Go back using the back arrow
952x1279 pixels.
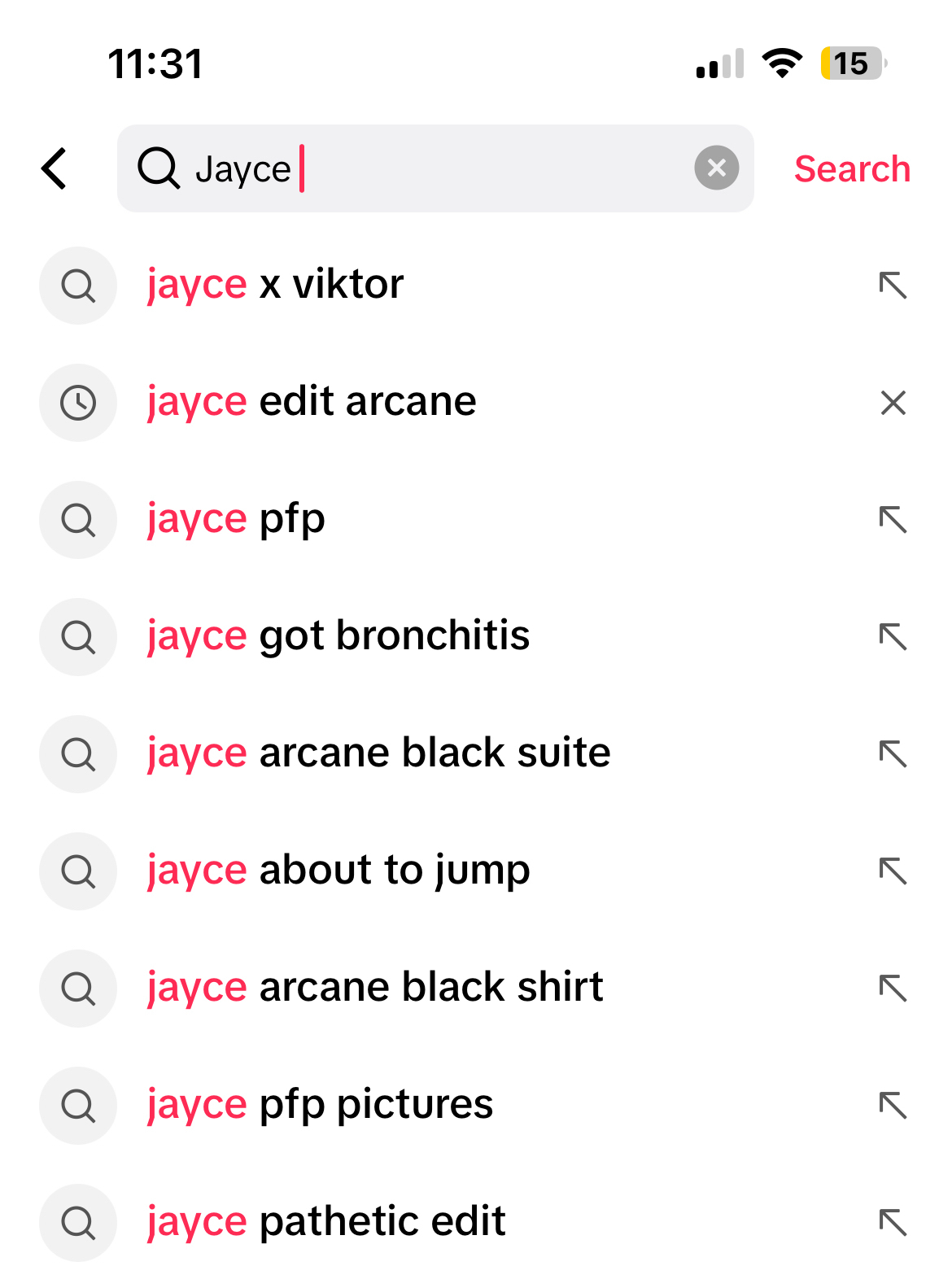coord(55,168)
